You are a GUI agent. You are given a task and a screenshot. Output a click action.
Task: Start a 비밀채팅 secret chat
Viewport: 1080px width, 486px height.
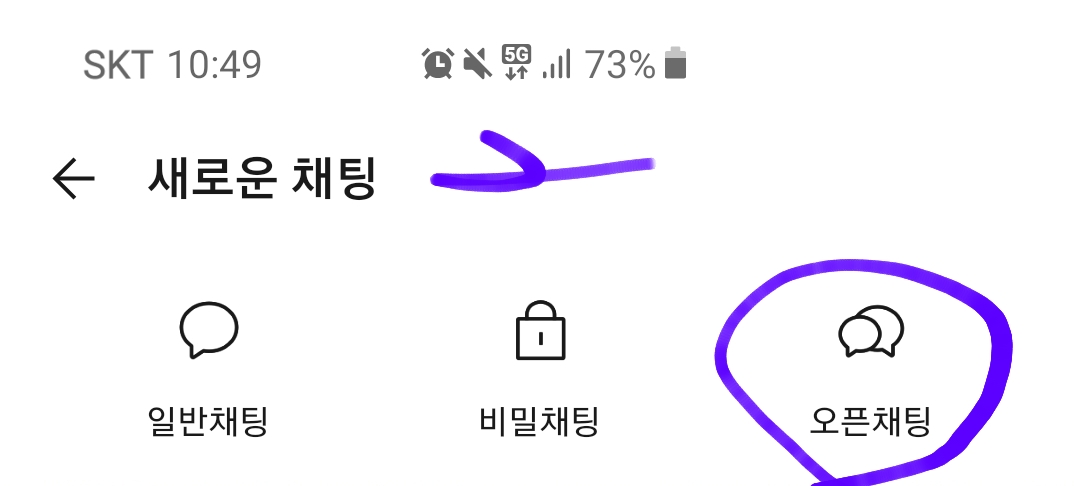pos(540,368)
